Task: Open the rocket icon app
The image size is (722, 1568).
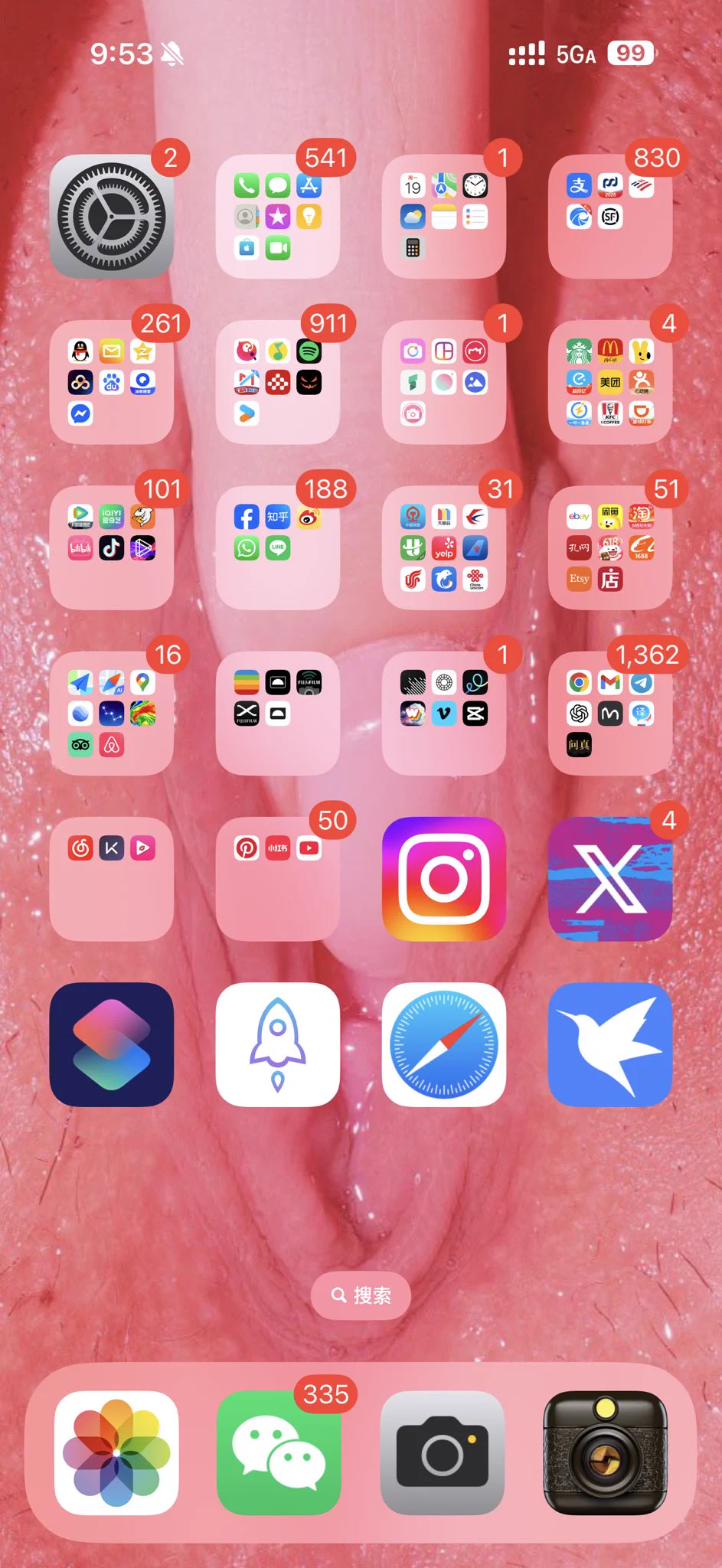Action: pyautogui.click(x=278, y=1044)
